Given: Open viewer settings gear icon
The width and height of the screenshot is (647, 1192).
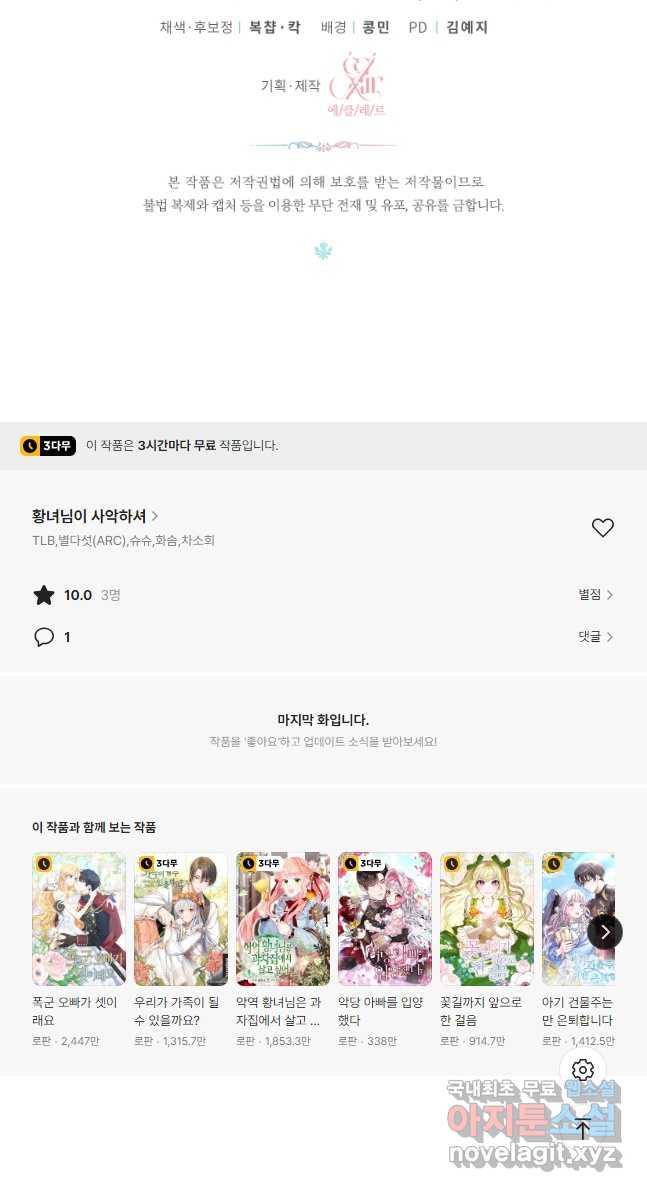Looking at the screenshot, I should click(x=583, y=1070).
